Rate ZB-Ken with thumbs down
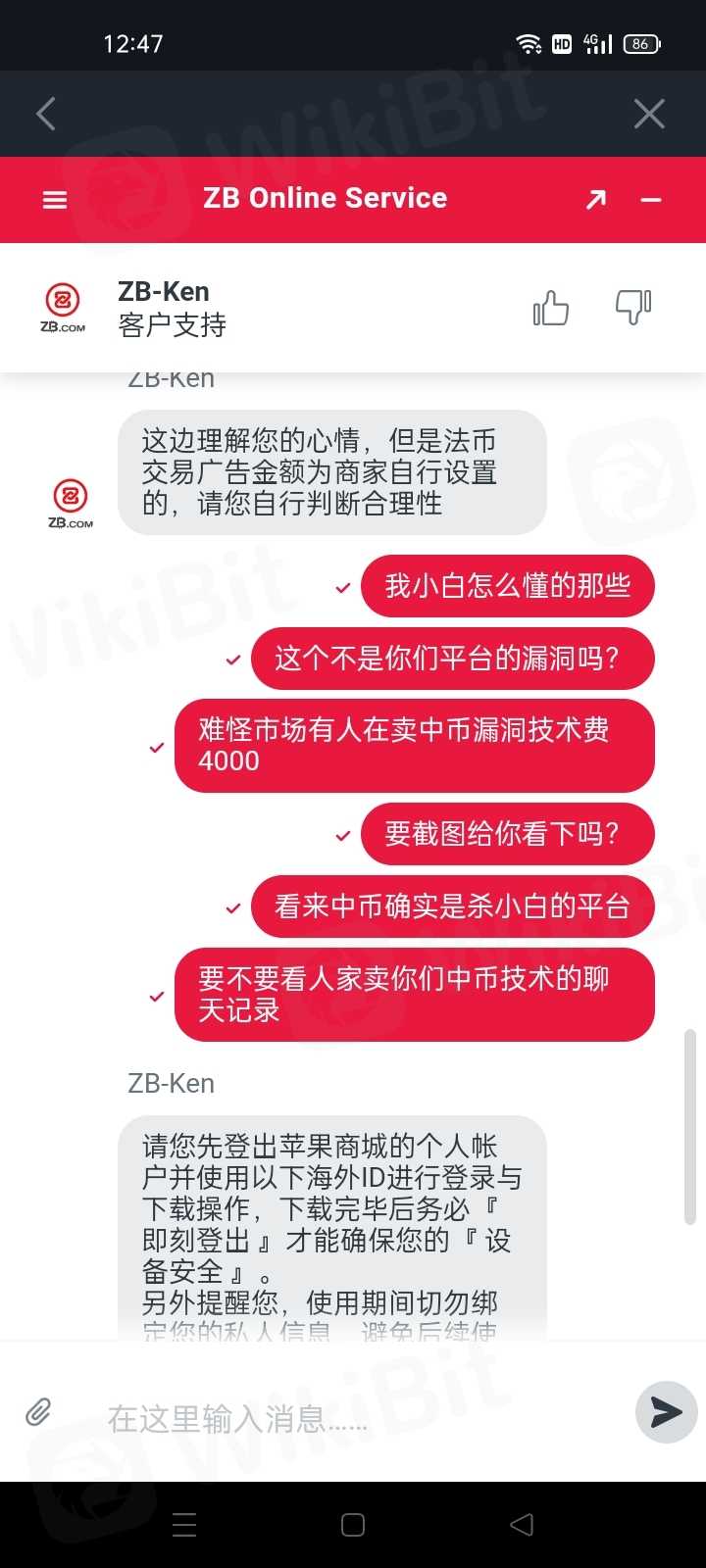 click(x=633, y=307)
